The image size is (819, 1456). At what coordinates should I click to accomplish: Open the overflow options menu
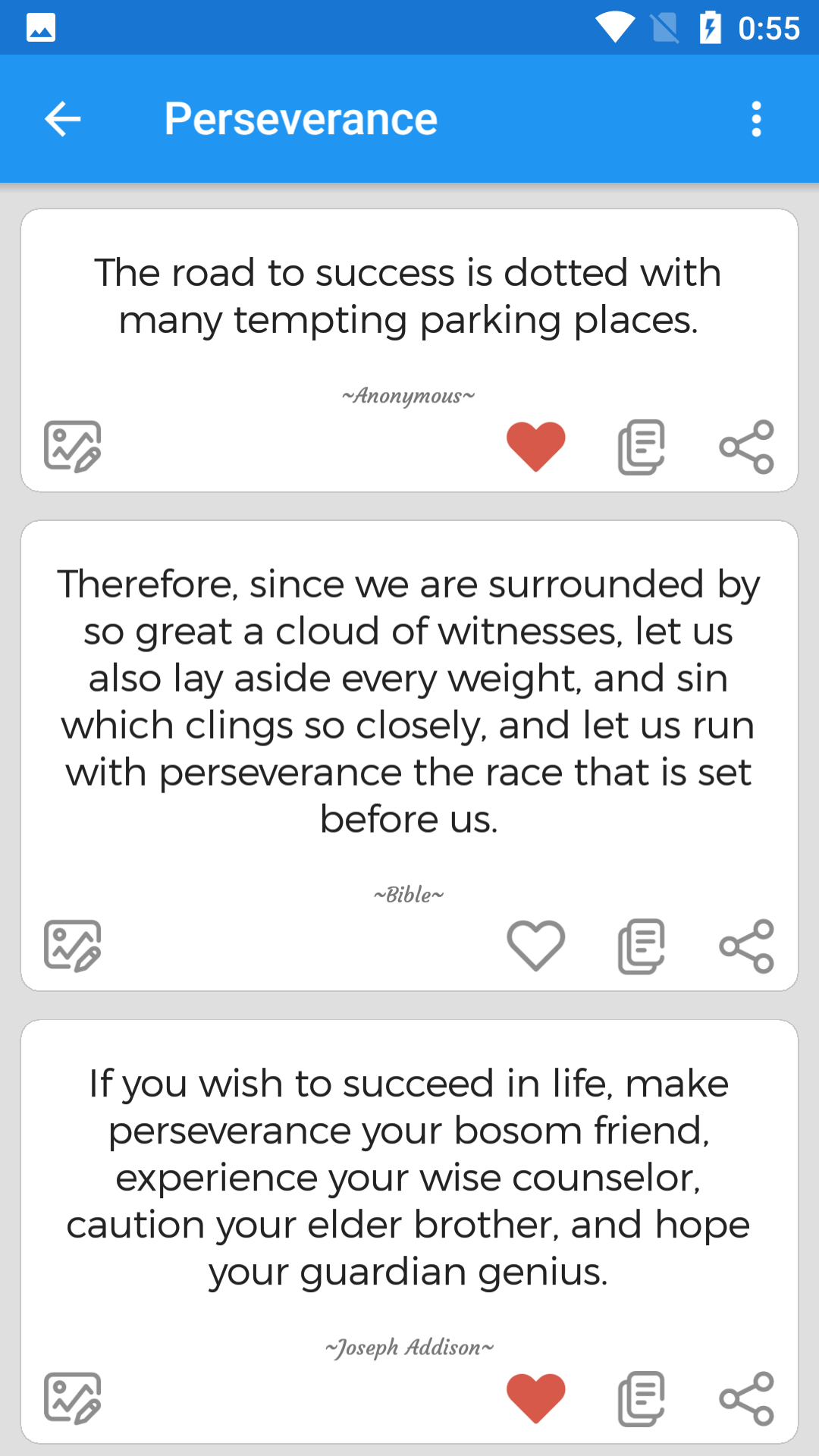[756, 118]
